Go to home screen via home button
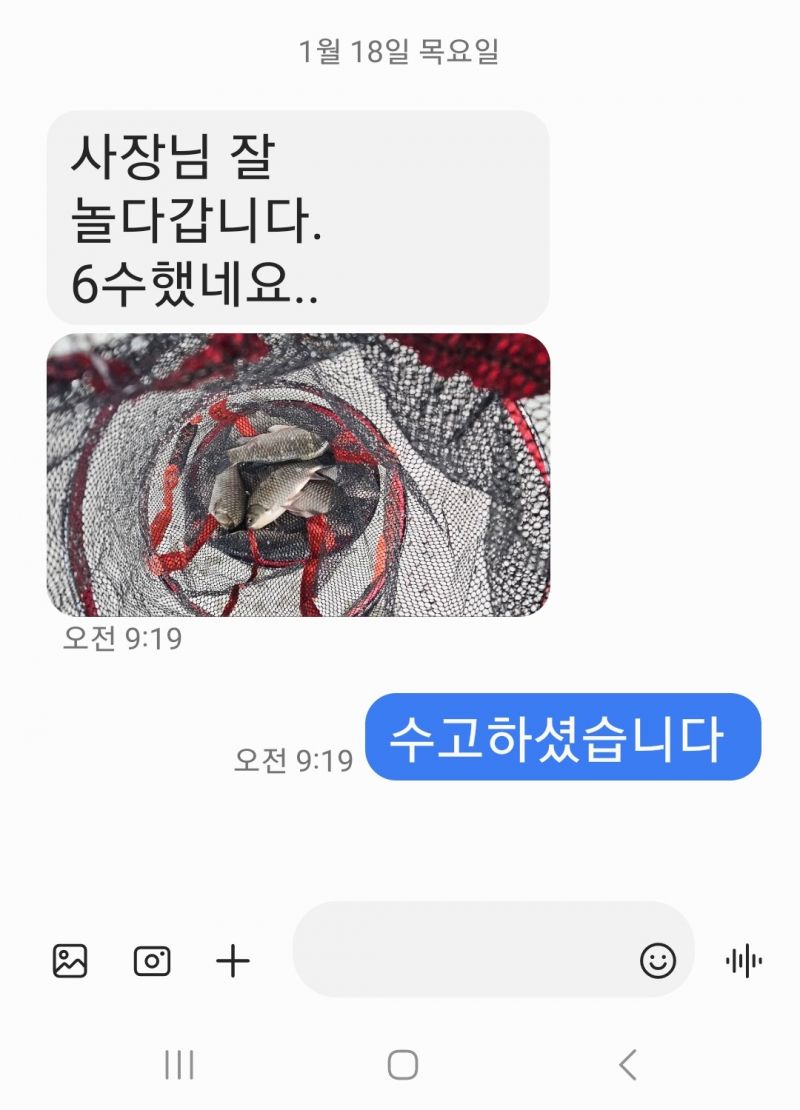 pos(402,1065)
